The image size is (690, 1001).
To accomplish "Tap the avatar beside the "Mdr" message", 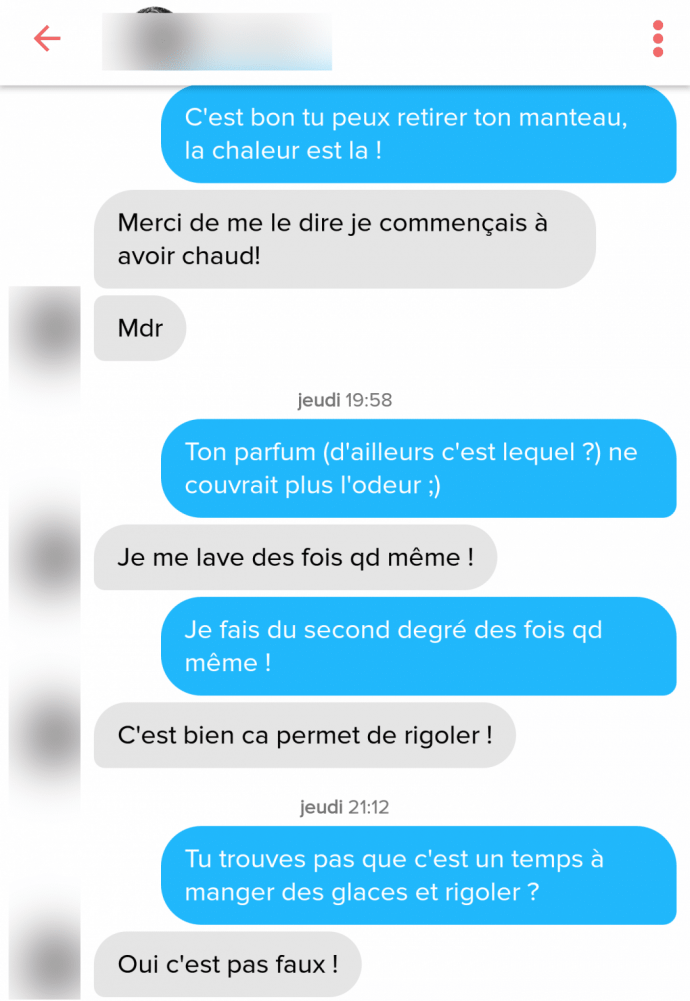I will click(46, 328).
